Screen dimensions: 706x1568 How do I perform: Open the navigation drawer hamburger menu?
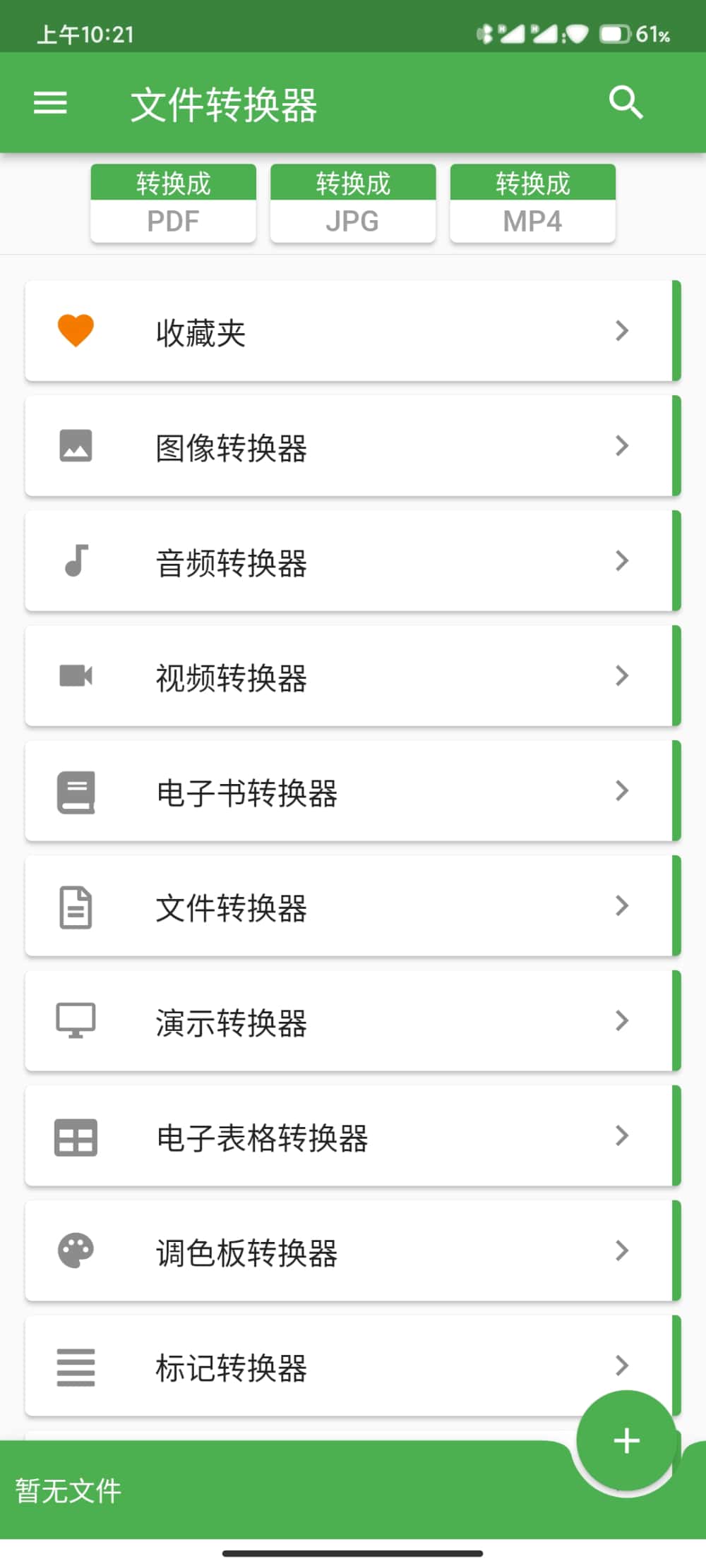[49, 103]
